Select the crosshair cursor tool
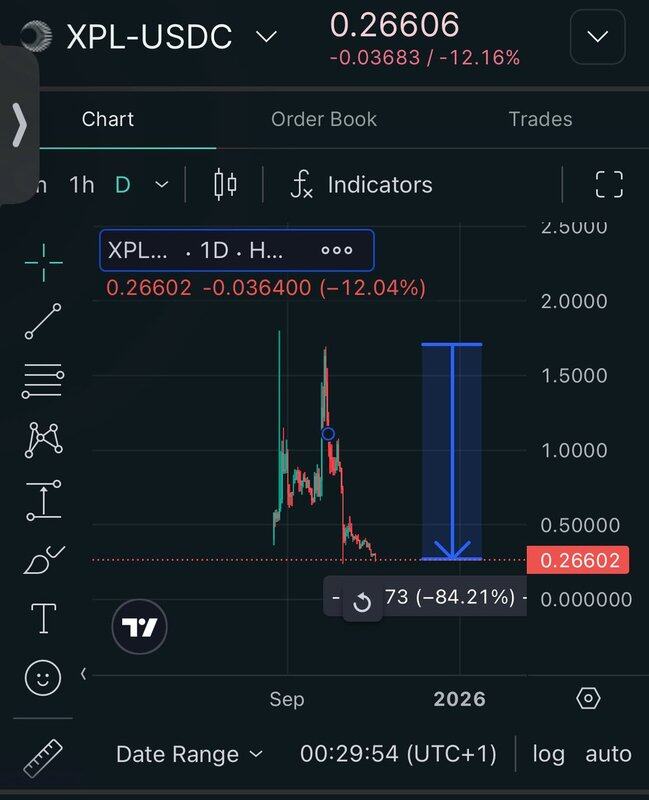 43,263
